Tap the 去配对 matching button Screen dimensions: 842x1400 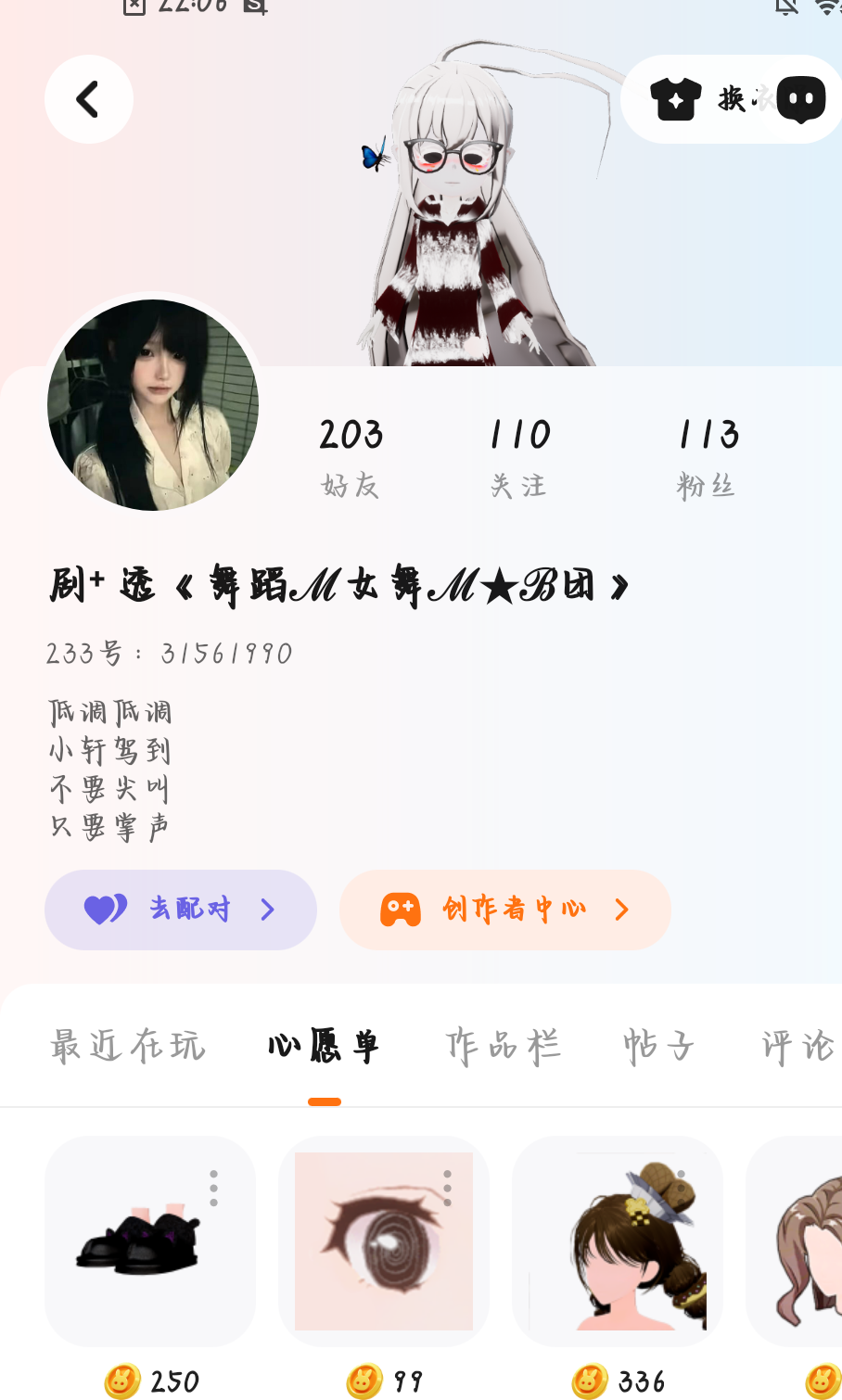181,909
